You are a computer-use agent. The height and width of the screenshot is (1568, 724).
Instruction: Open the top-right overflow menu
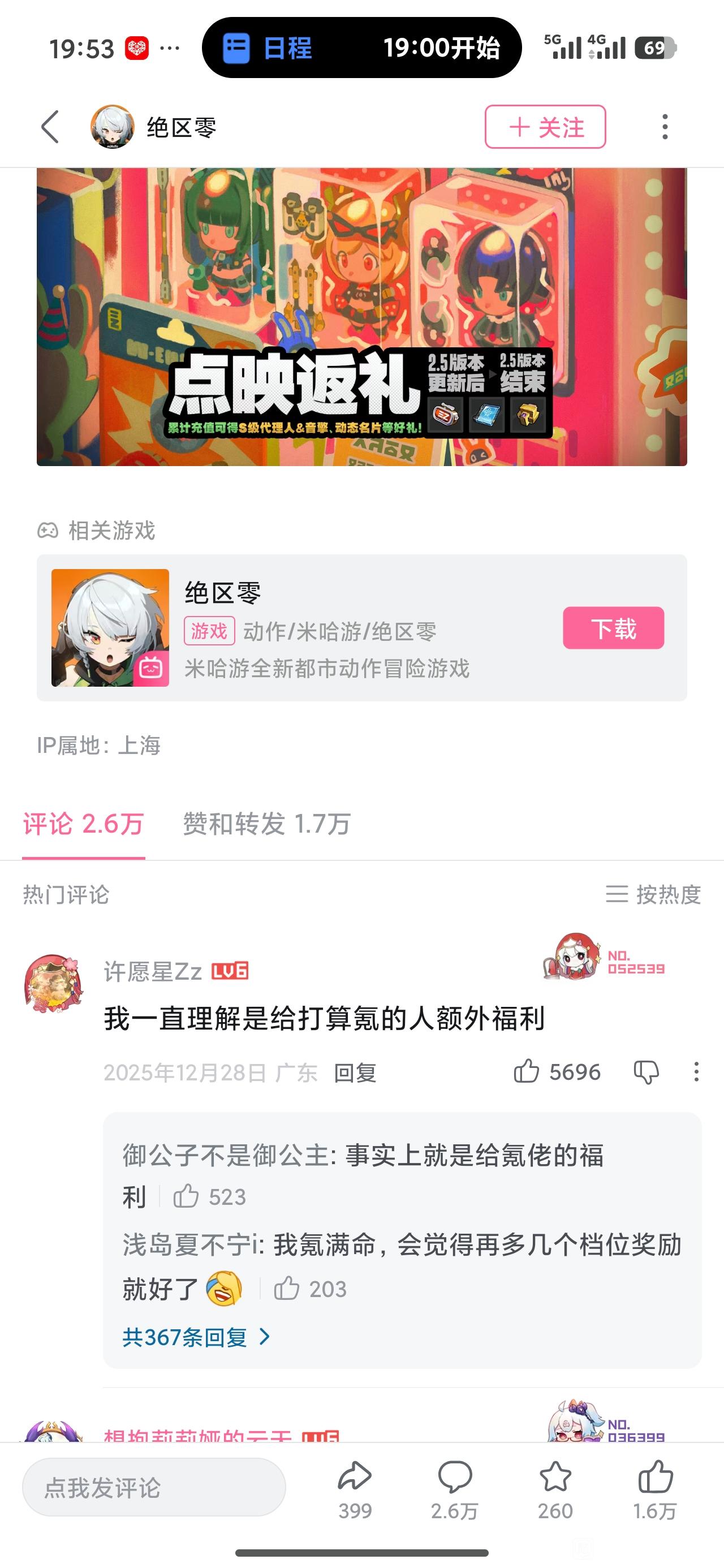coord(665,127)
